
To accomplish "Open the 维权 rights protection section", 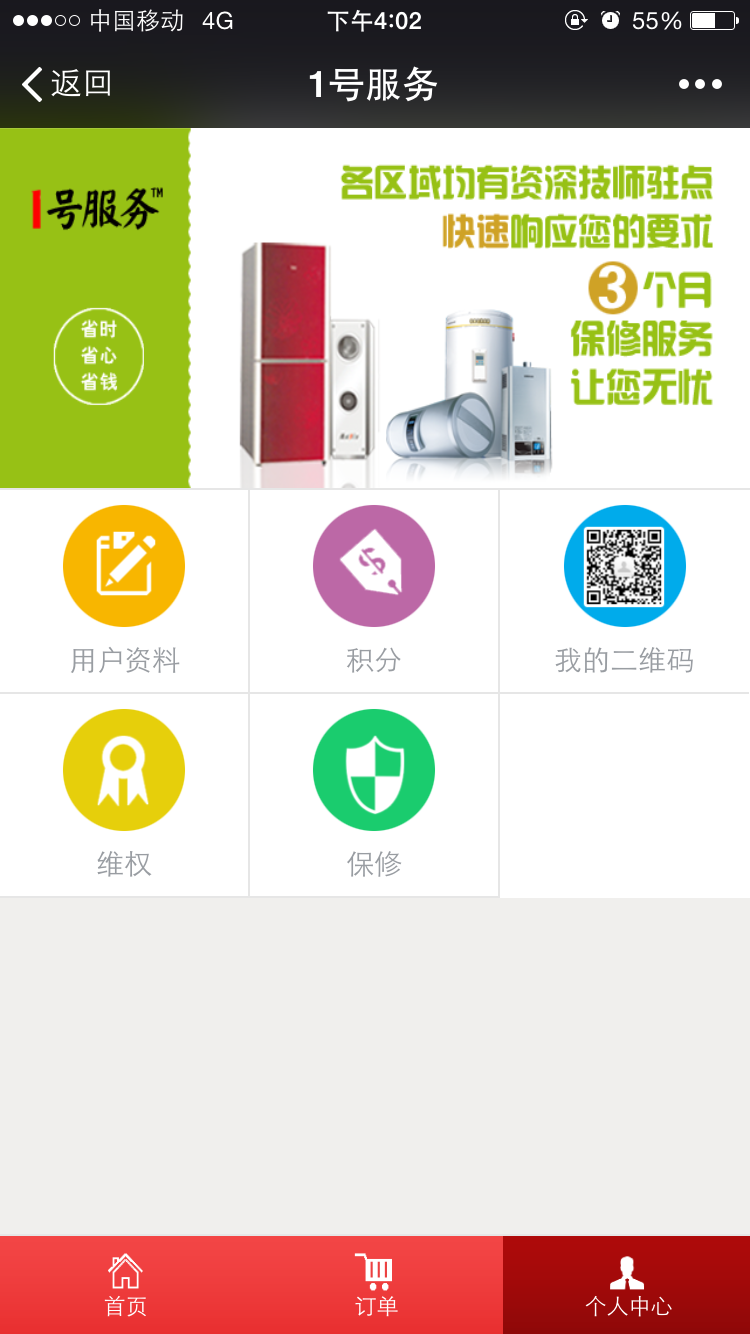I will tap(124, 794).
